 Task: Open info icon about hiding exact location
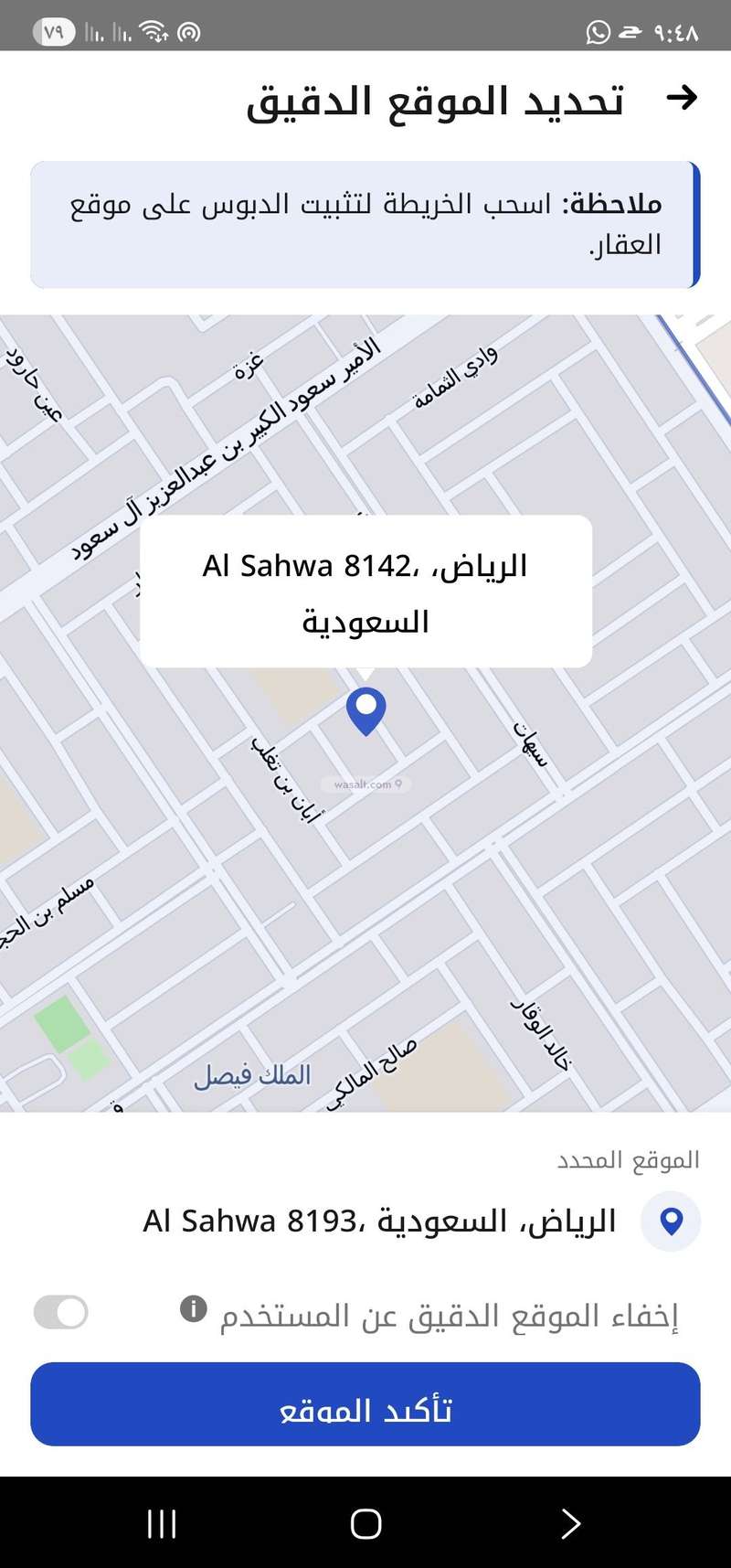193,1309
